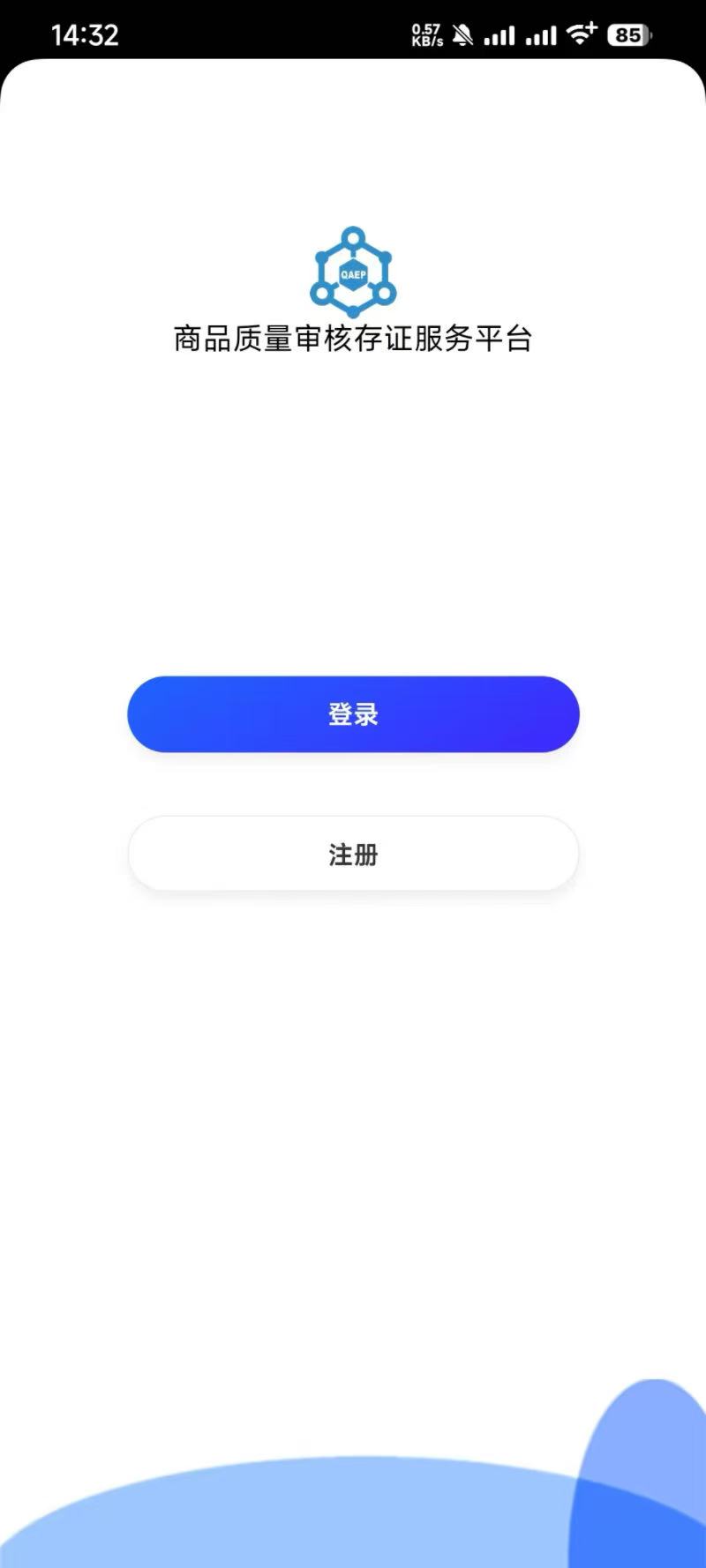706x1568 pixels.
Task: Tap the platform title 商品质量审核存证服务平台
Action: click(x=353, y=337)
